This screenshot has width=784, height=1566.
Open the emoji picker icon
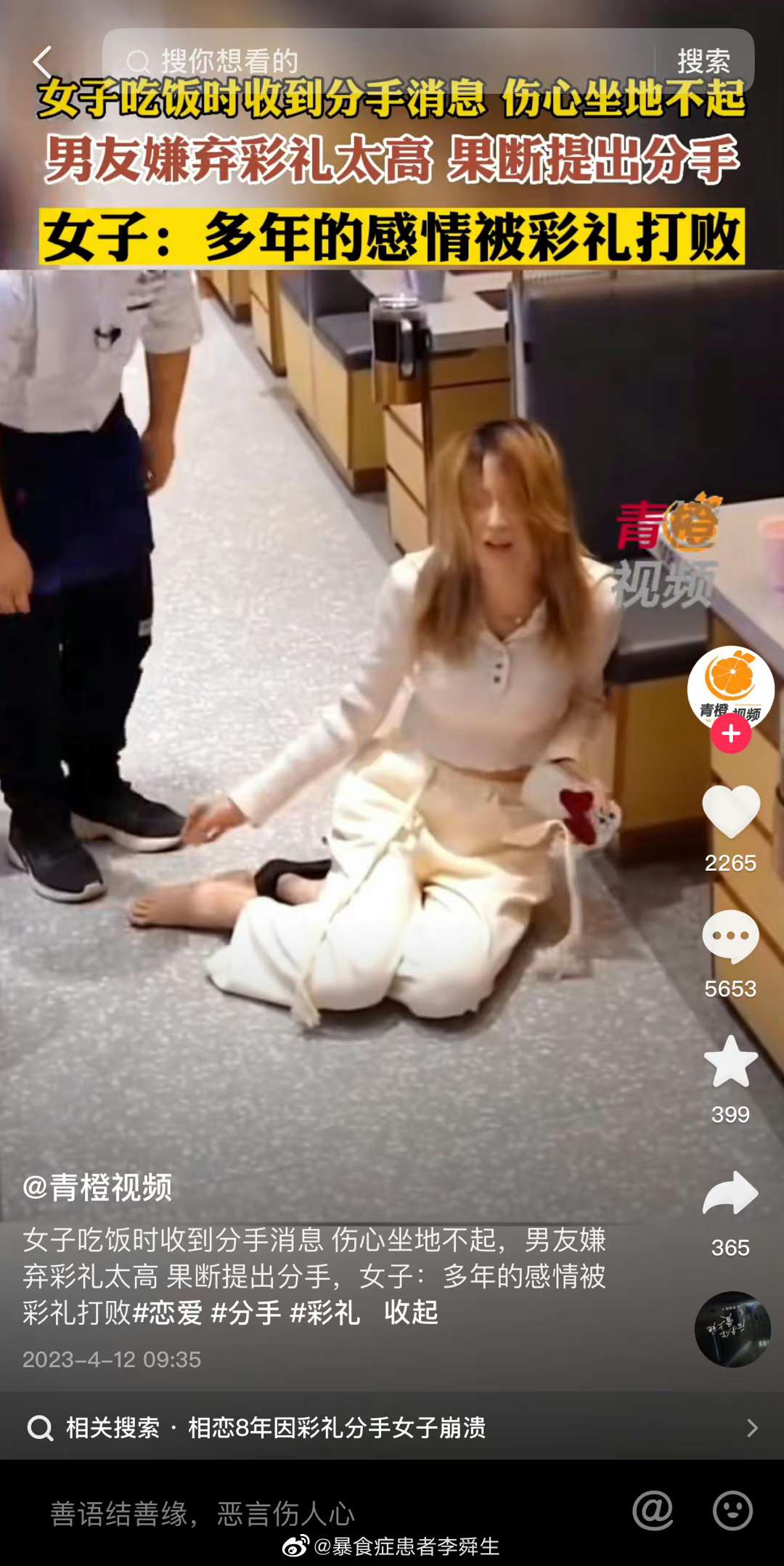click(732, 1511)
